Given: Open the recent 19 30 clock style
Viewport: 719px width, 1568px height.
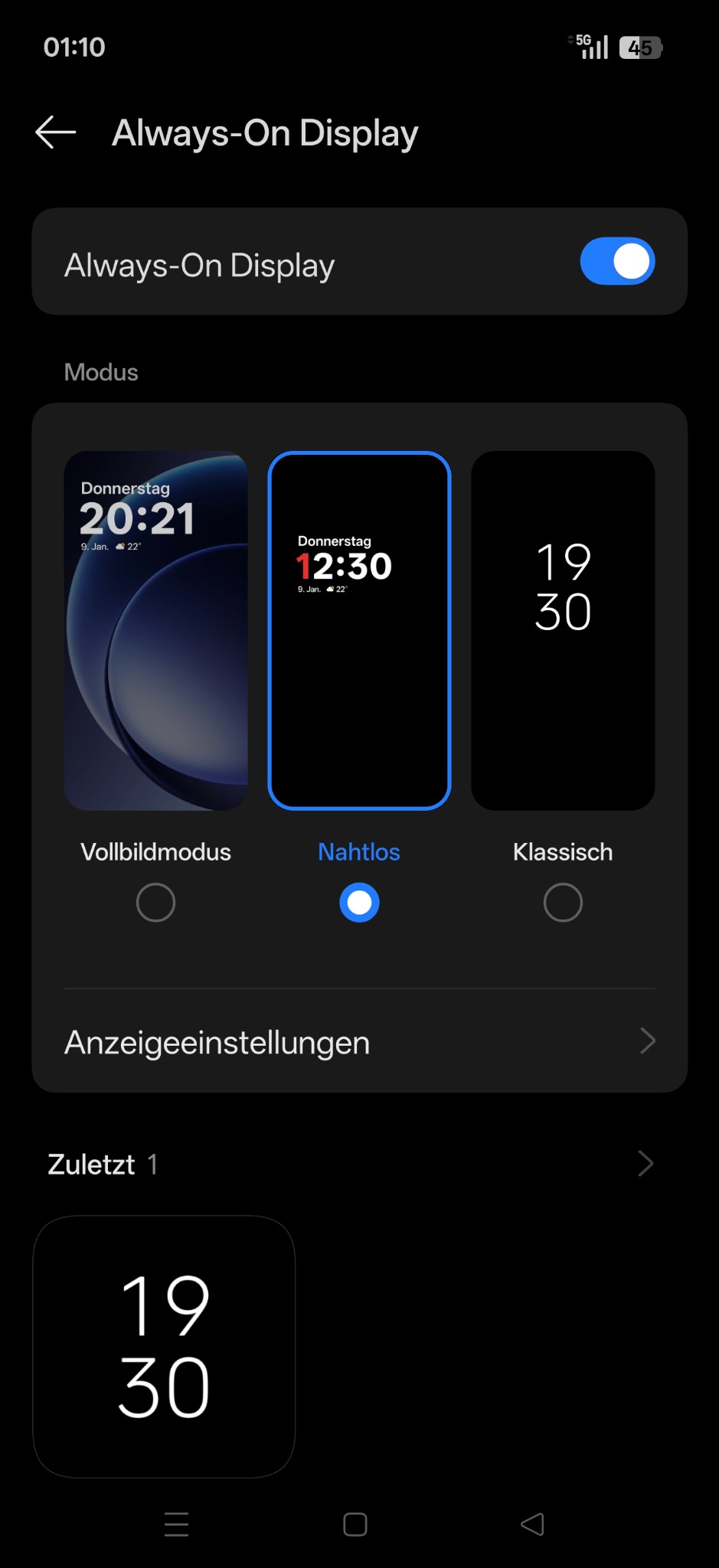Looking at the screenshot, I should pos(164,1346).
